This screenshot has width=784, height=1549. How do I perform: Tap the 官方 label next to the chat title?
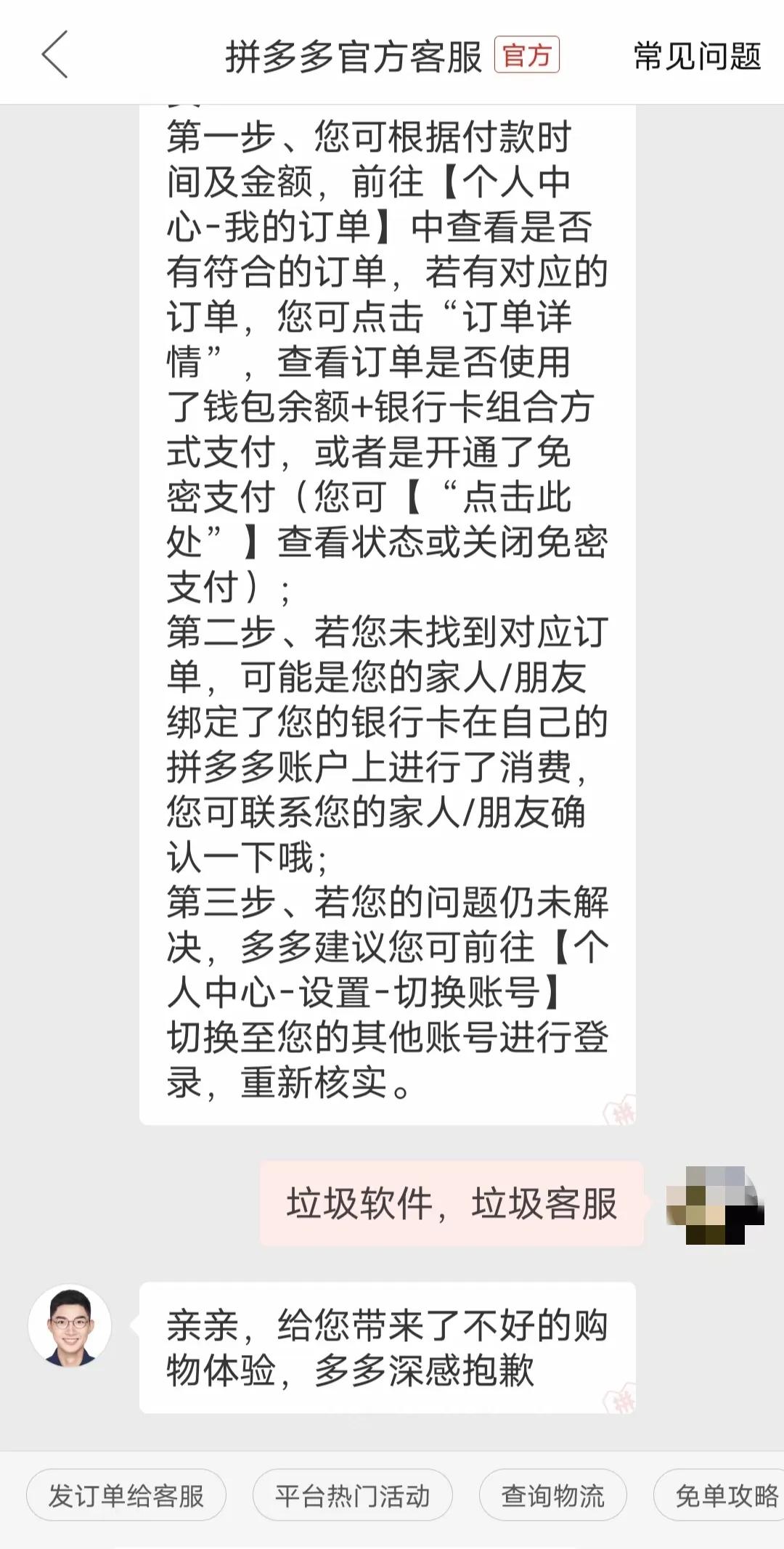tap(526, 54)
